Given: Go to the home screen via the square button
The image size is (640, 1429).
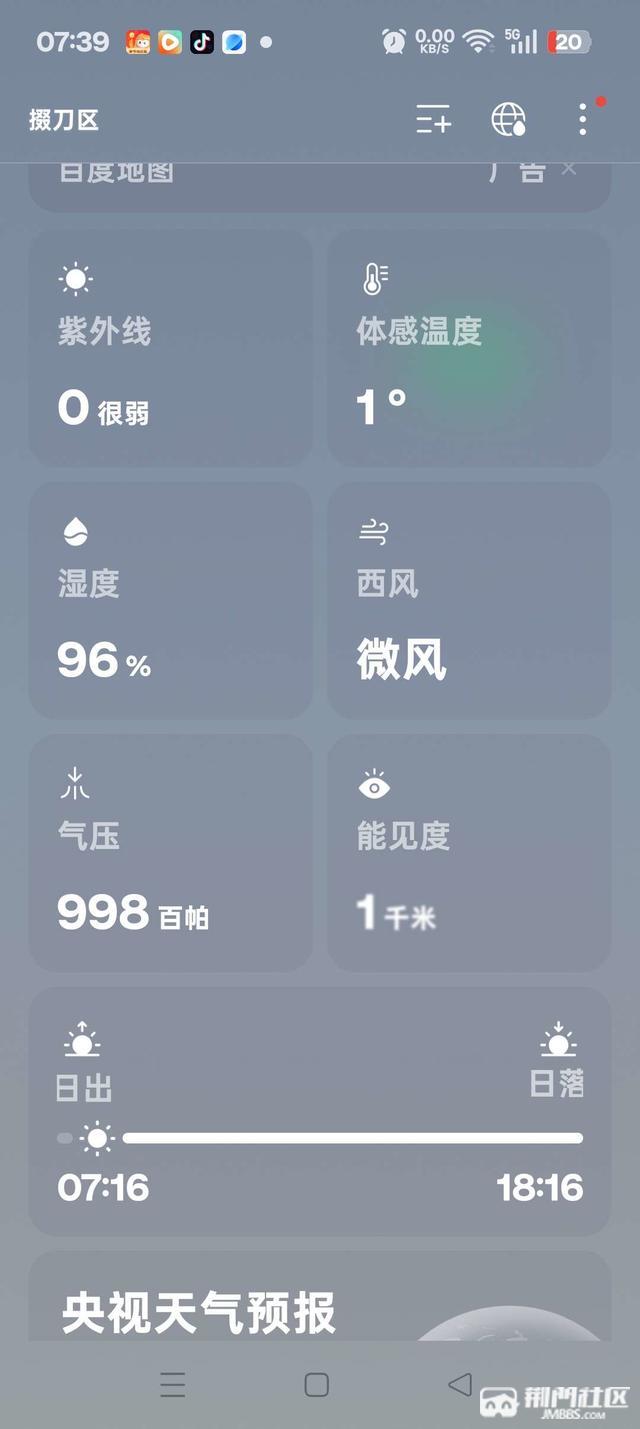Looking at the screenshot, I should coord(317,1384).
